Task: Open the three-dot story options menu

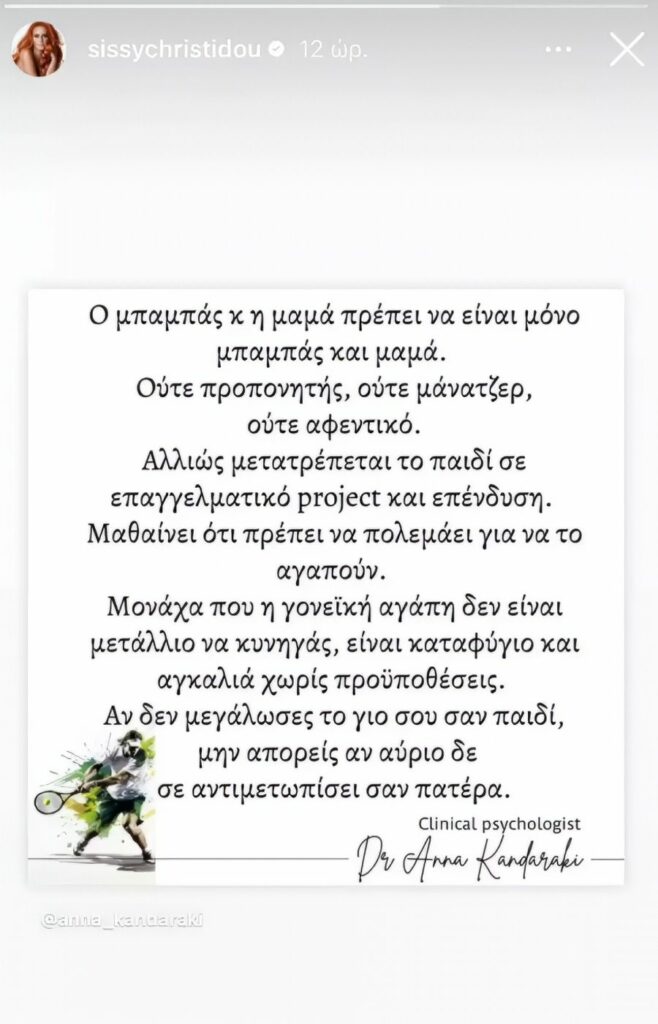Action: coord(558,49)
